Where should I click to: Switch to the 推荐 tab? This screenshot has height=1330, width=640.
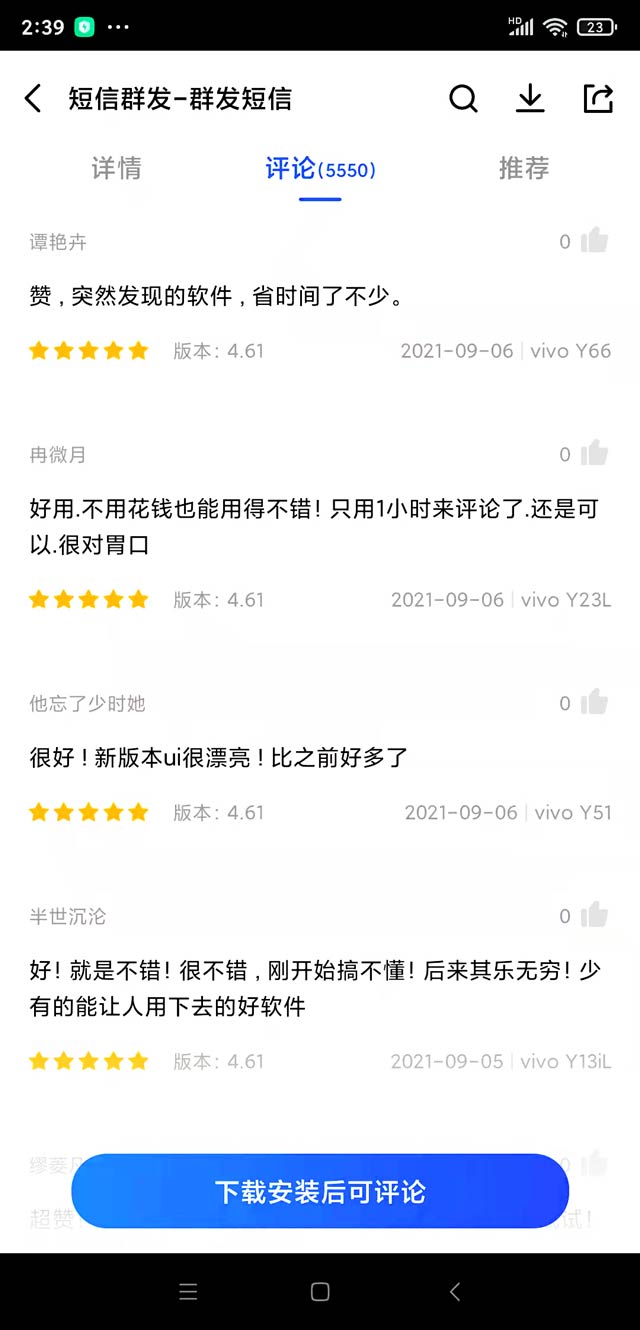(x=524, y=168)
